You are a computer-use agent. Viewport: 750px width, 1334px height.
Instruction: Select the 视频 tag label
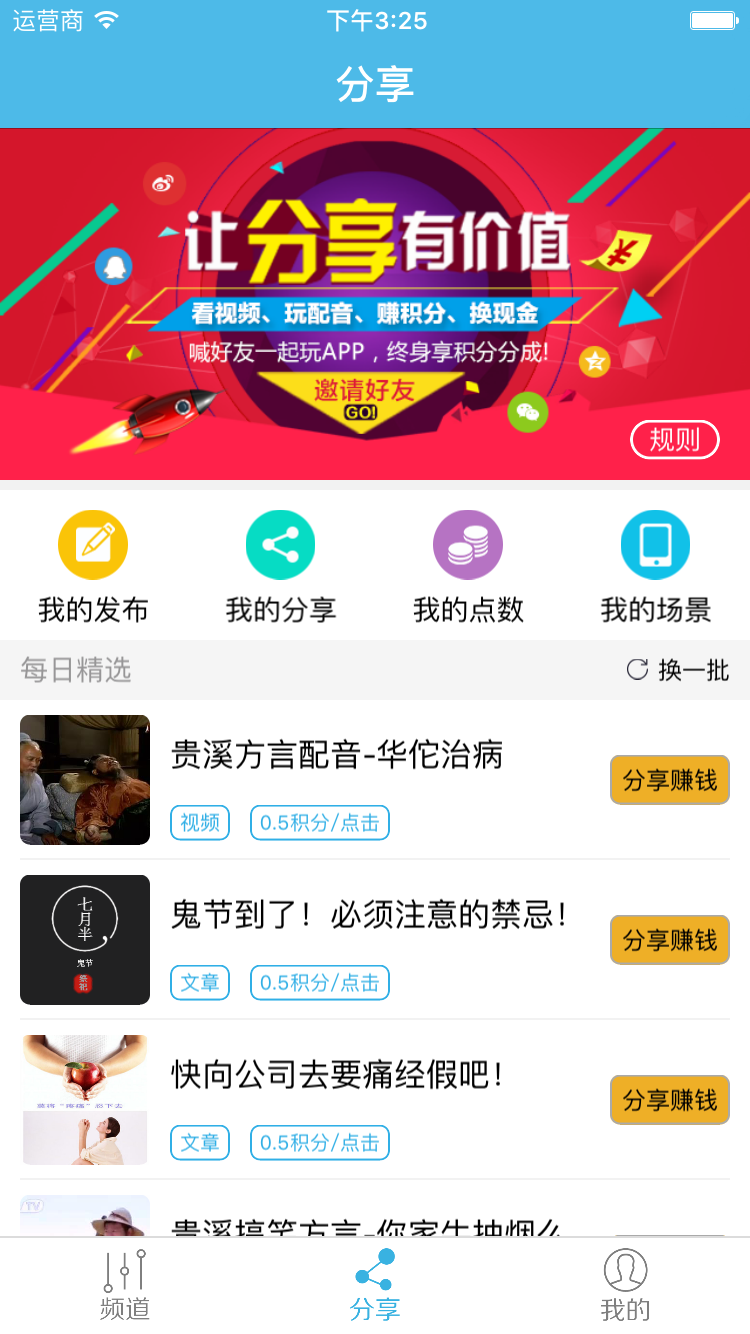199,822
